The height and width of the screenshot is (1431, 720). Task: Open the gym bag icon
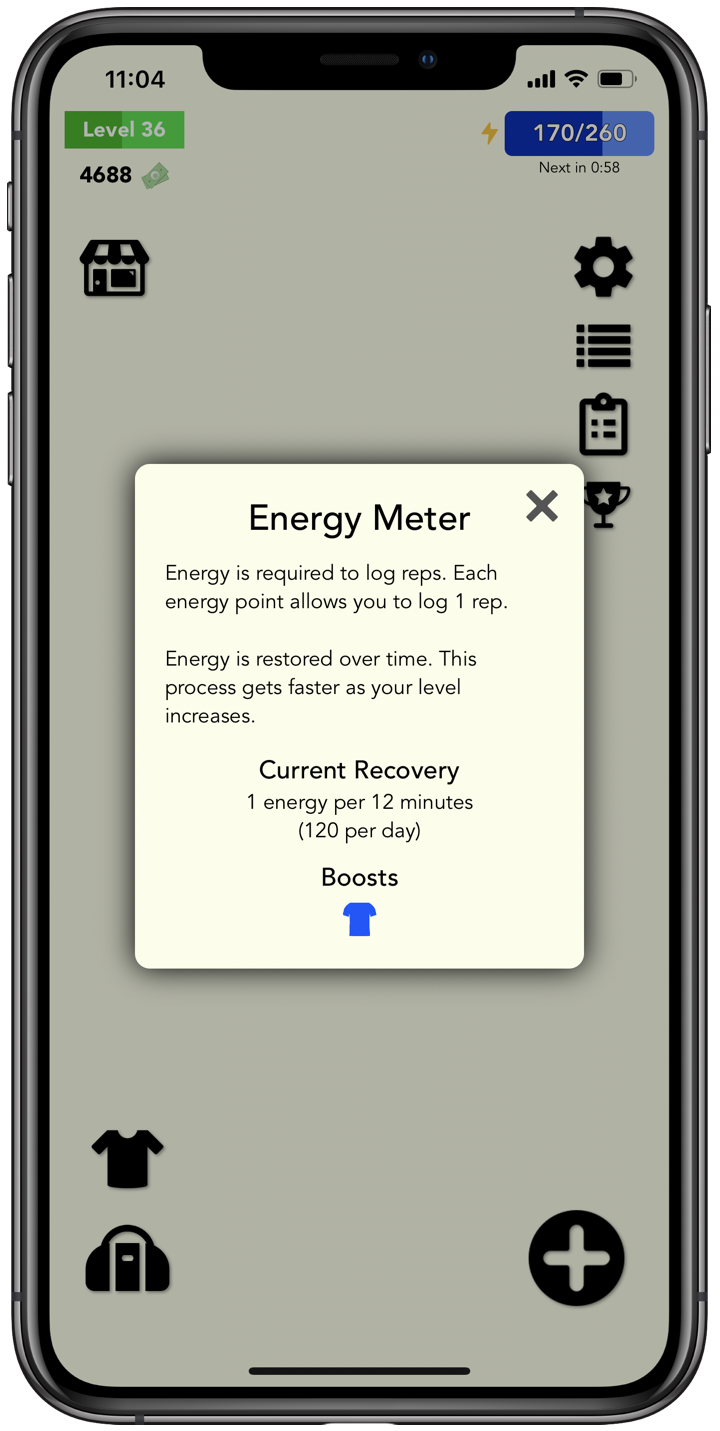coord(128,1259)
